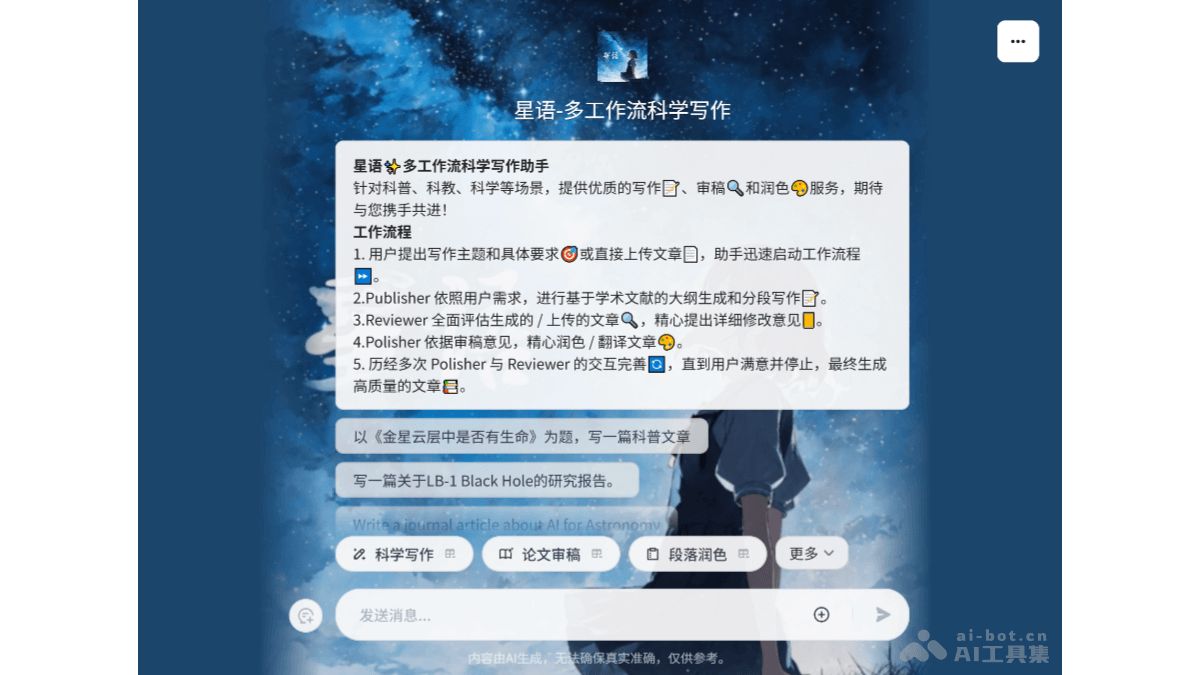Start a new chat with the bubble icon
This screenshot has height=675, width=1200.
(x=306, y=616)
